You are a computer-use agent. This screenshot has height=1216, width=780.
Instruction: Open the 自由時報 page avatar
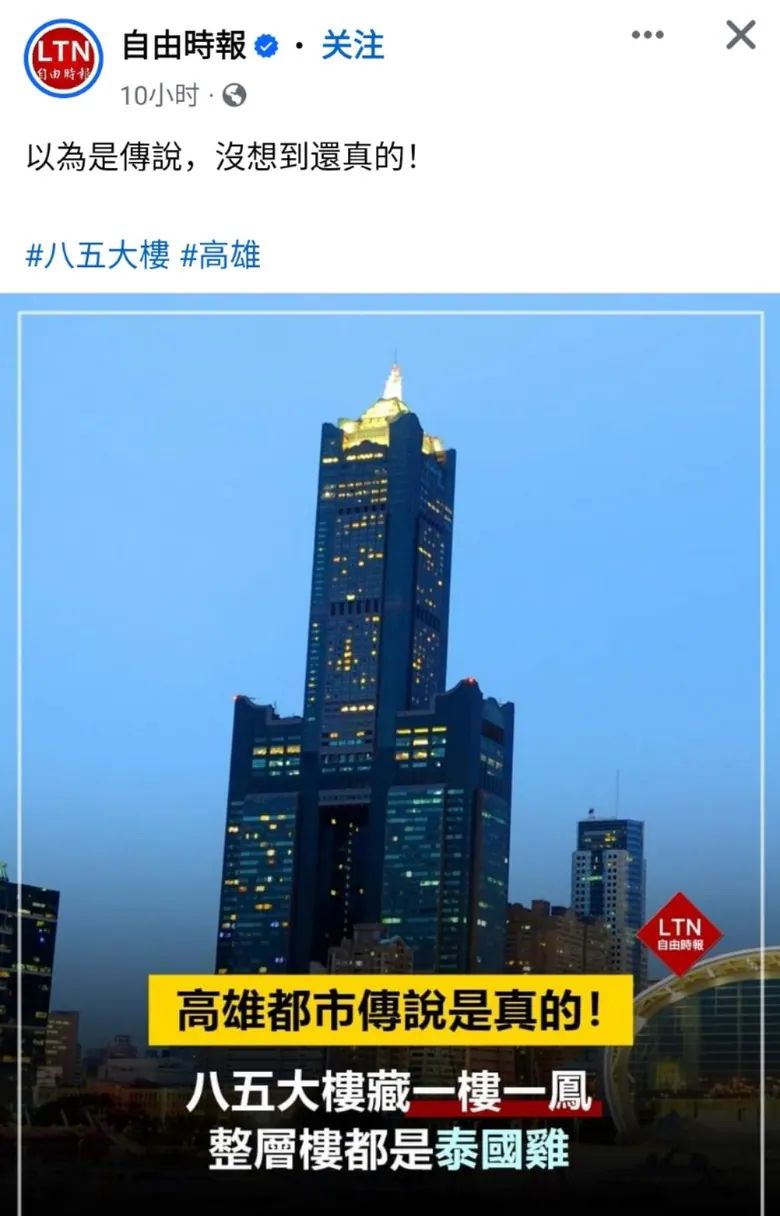click(x=63, y=57)
